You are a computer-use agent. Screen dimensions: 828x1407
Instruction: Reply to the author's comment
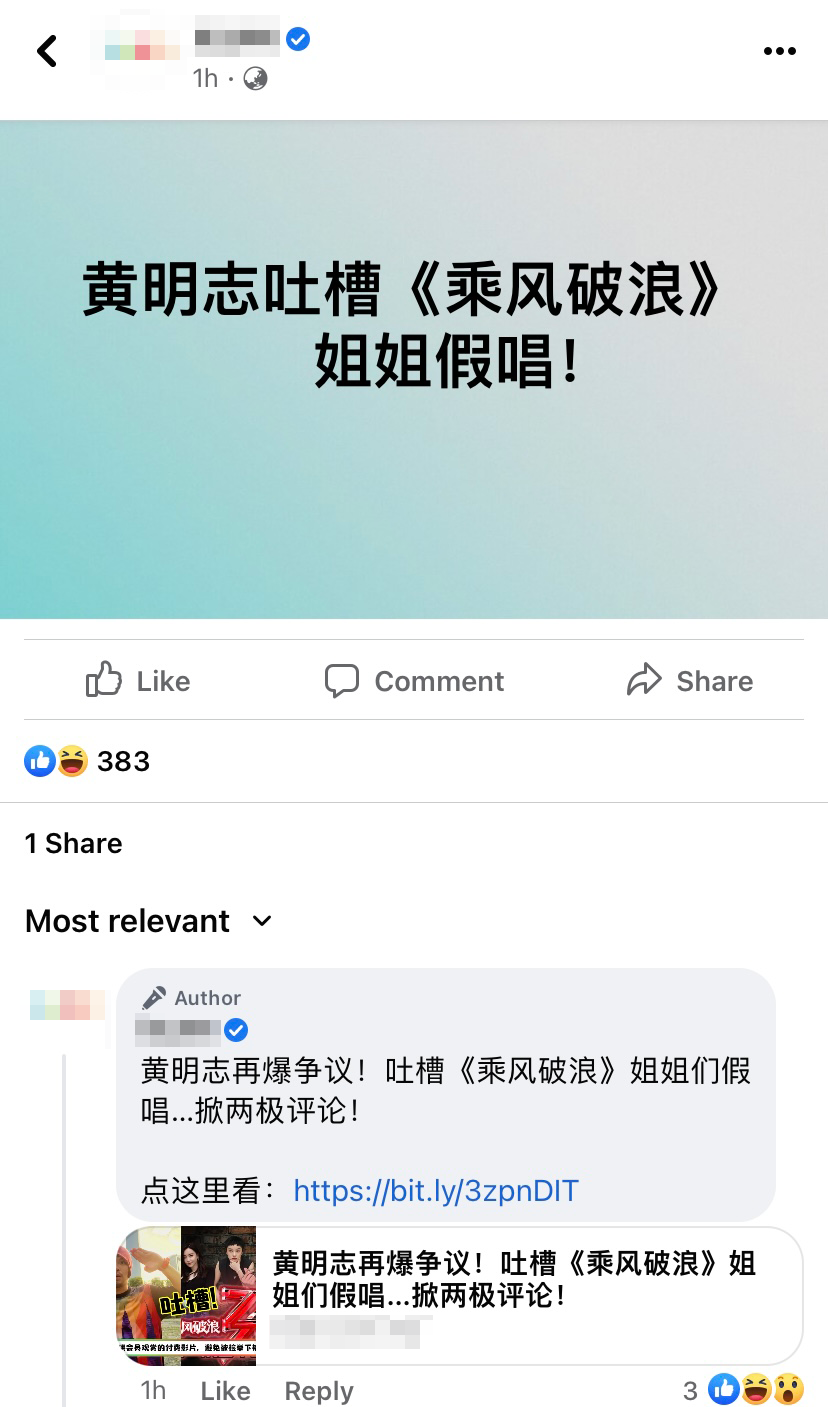(x=319, y=1390)
